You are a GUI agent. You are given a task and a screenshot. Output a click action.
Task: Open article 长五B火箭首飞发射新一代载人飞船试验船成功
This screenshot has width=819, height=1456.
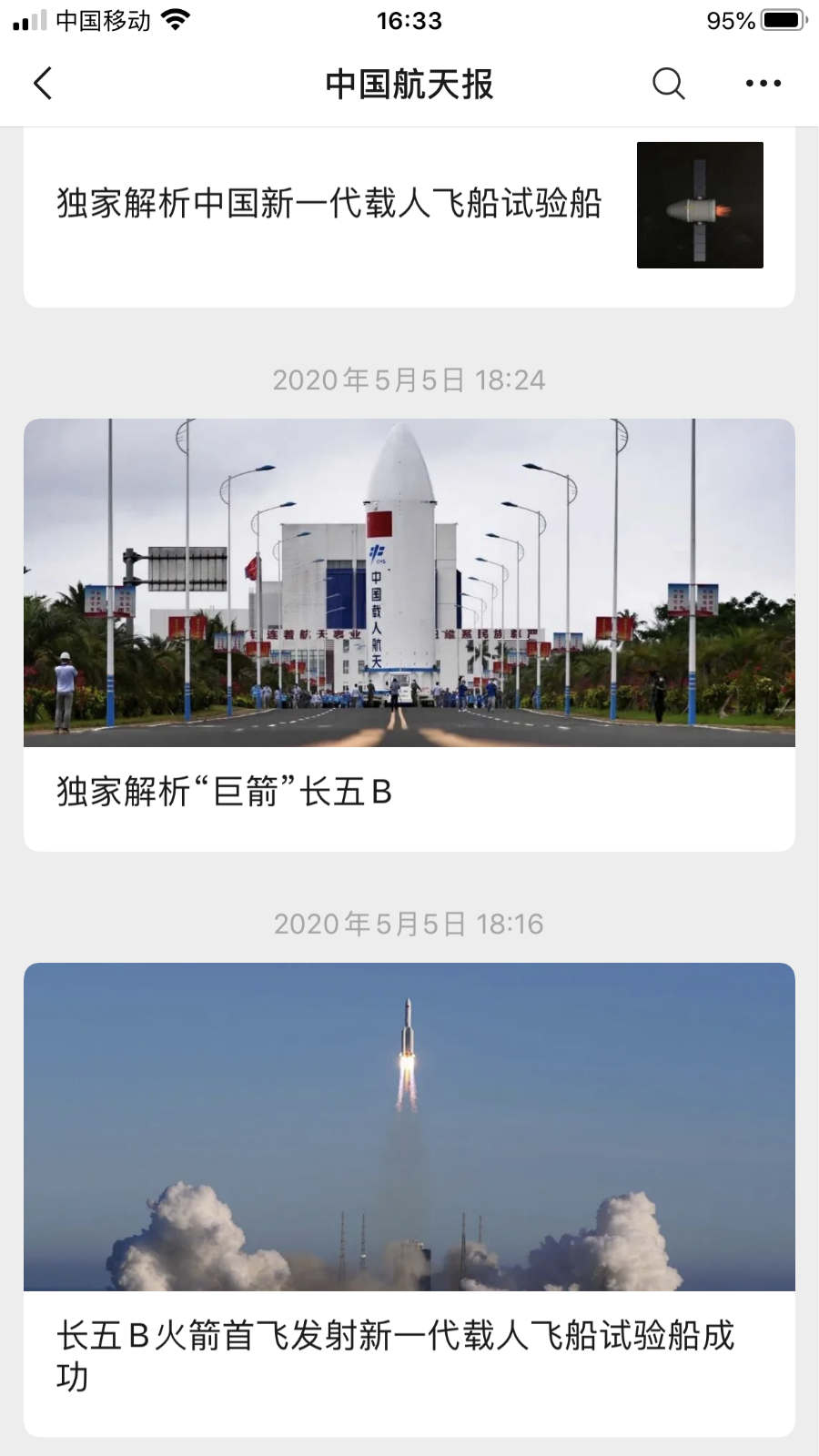click(409, 1199)
